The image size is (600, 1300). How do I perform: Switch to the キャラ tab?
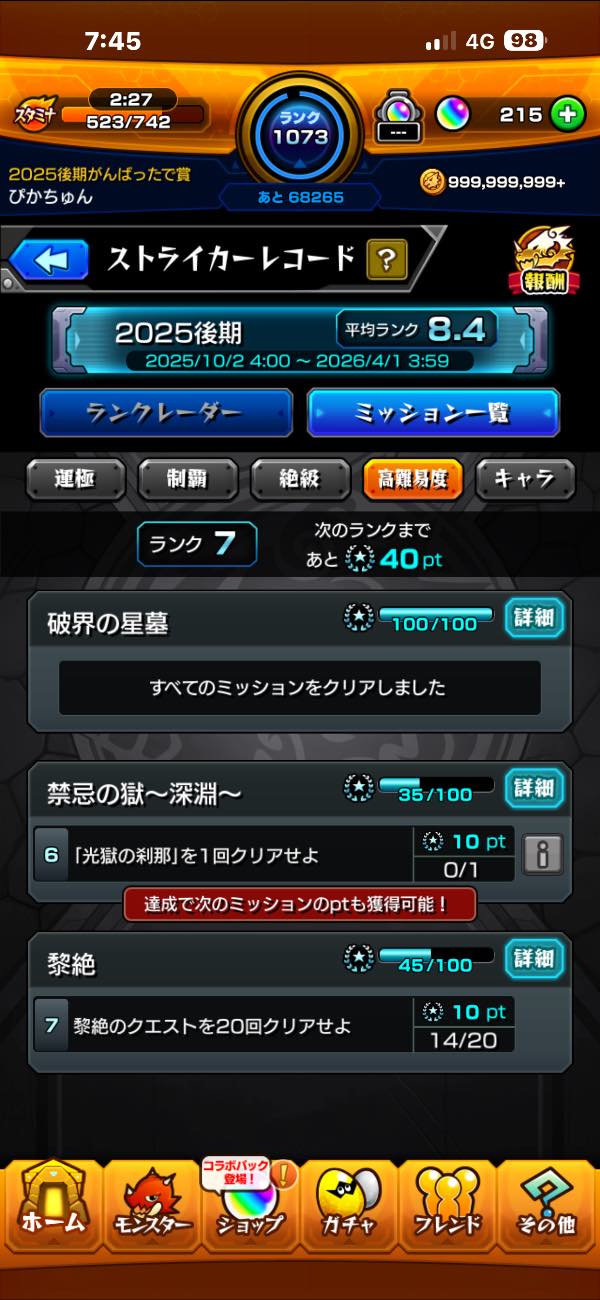(x=525, y=479)
